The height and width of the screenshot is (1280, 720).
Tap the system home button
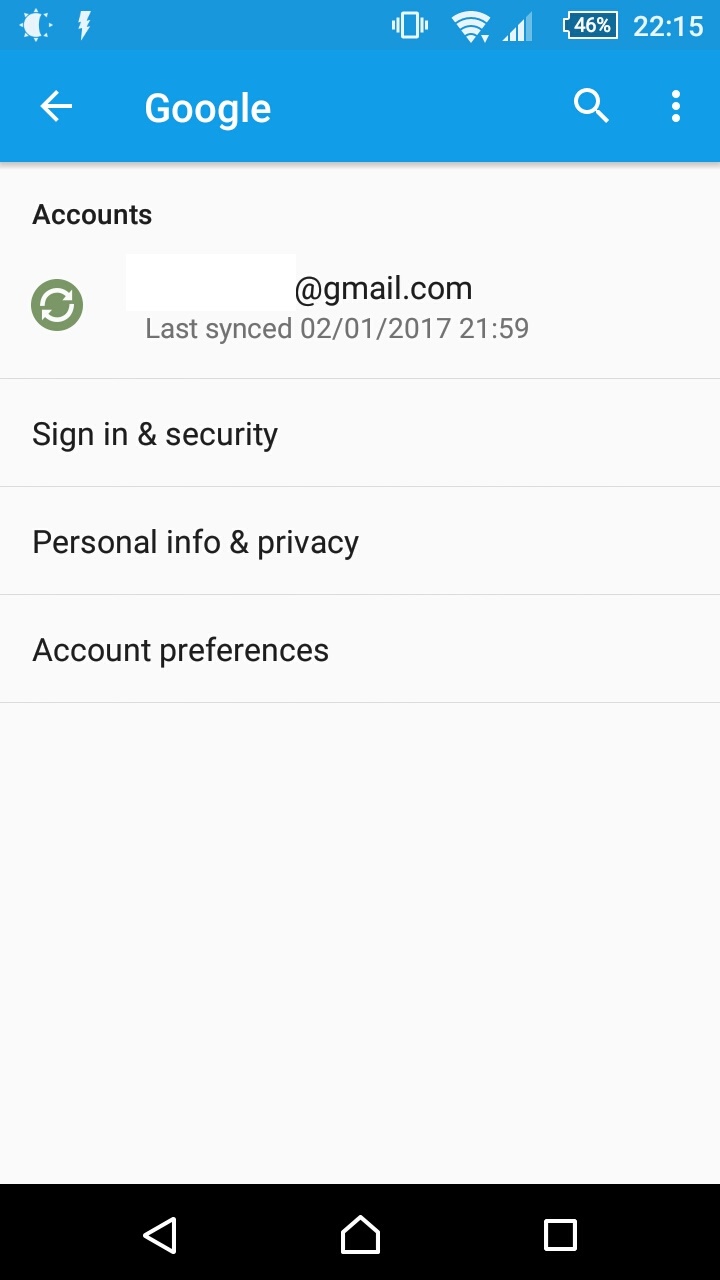tap(360, 1235)
